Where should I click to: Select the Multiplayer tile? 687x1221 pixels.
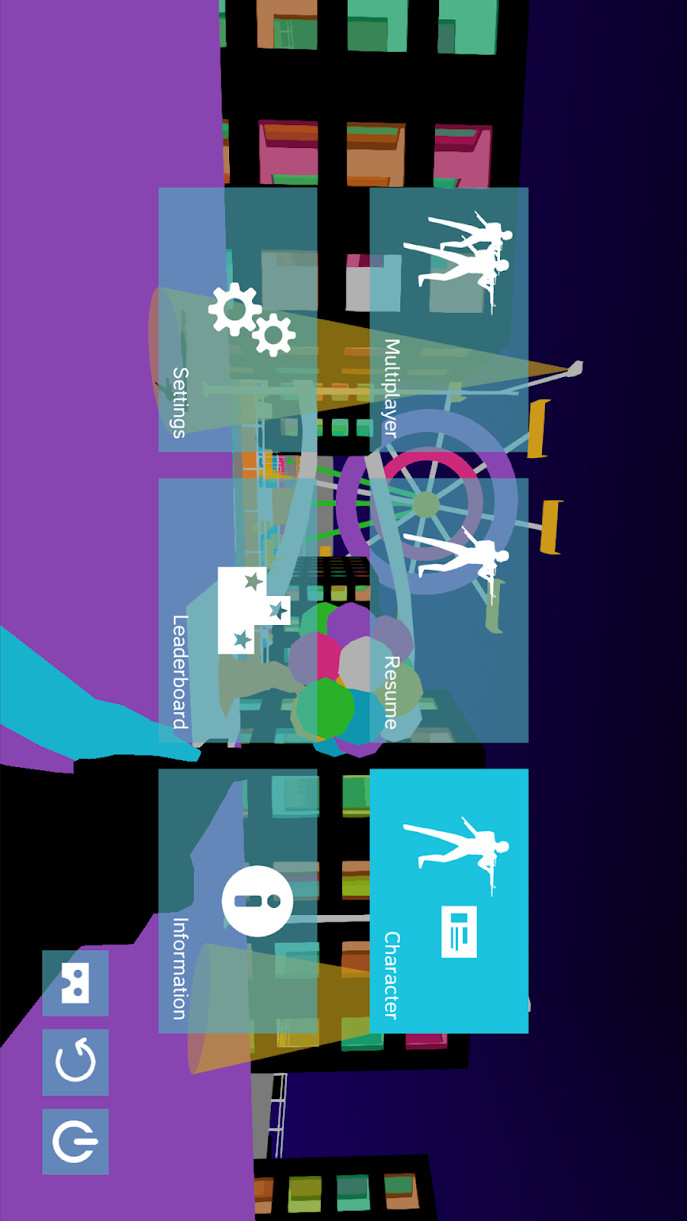point(449,320)
